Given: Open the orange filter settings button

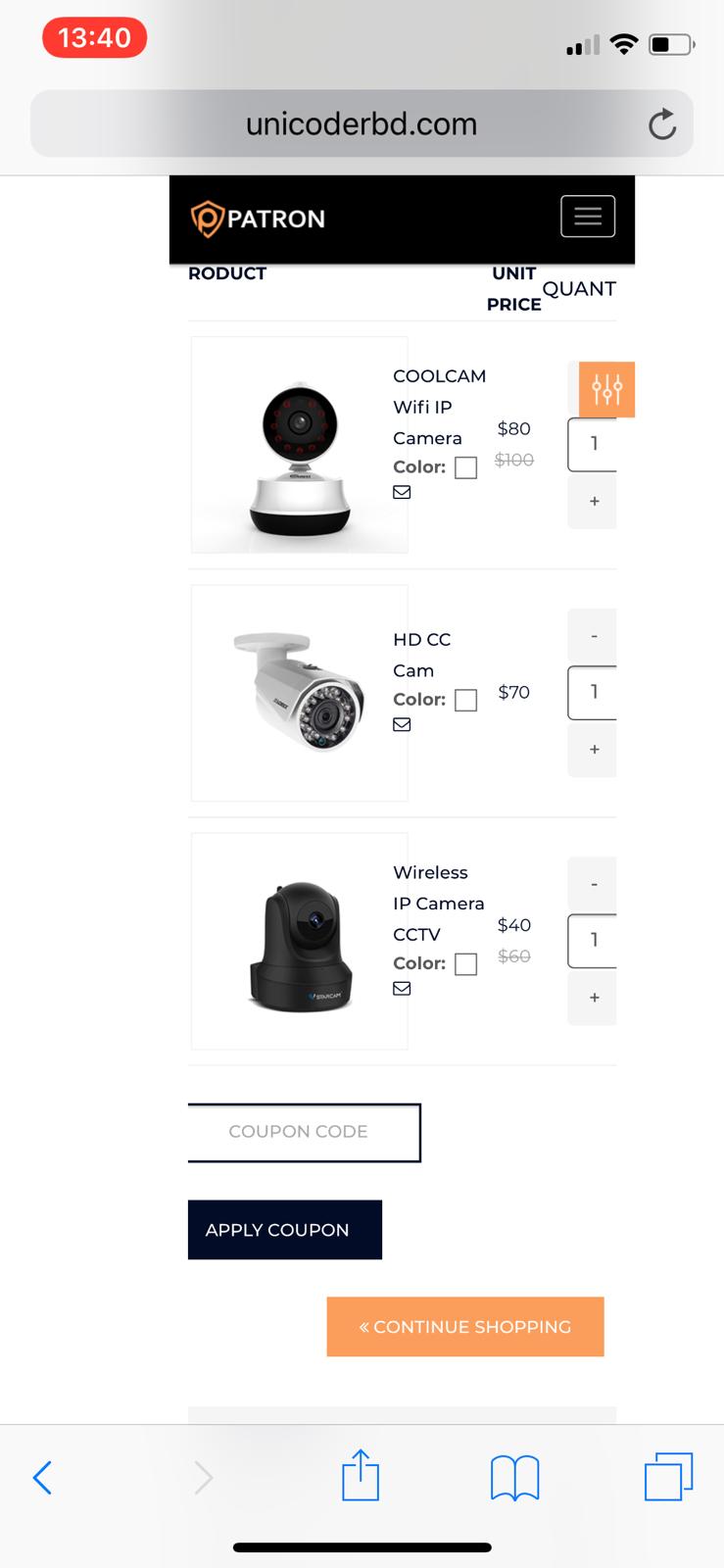Looking at the screenshot, I should click(x=606, y=389).
